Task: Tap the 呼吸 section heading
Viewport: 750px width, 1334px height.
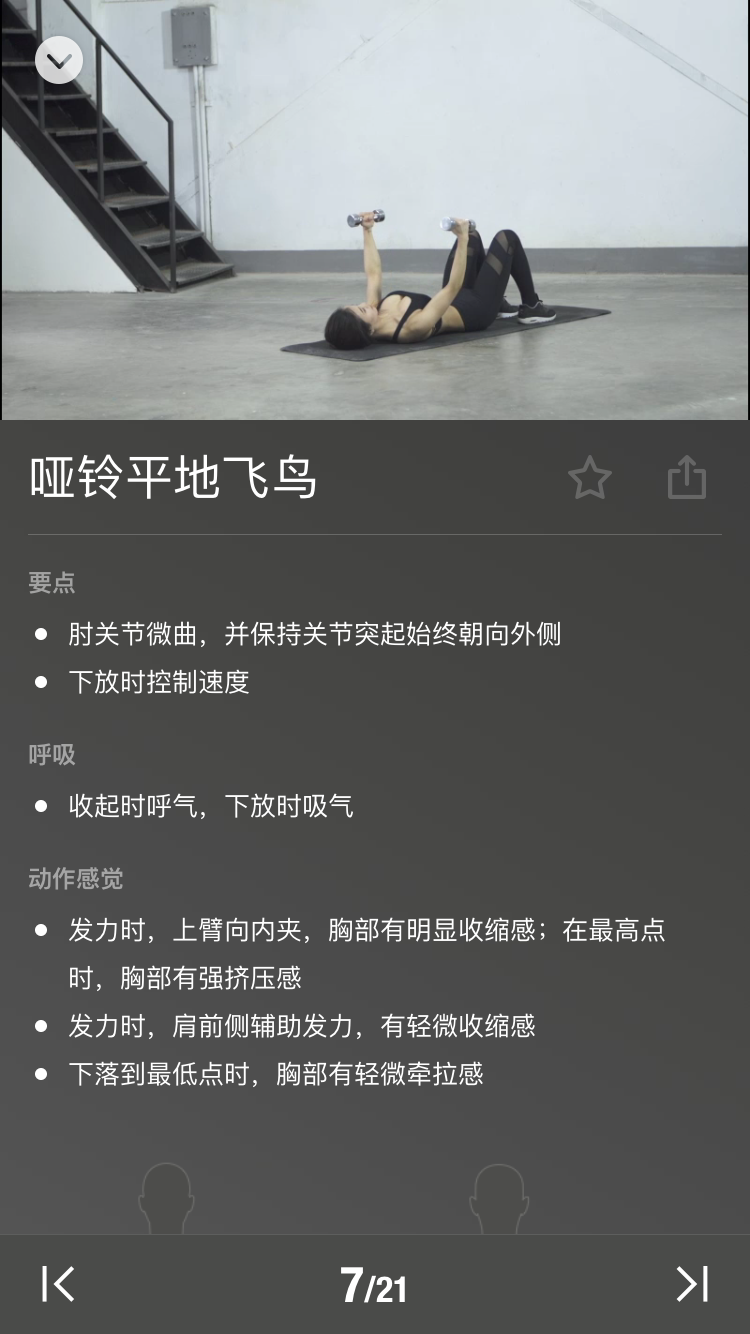Action: pos(51,755)
